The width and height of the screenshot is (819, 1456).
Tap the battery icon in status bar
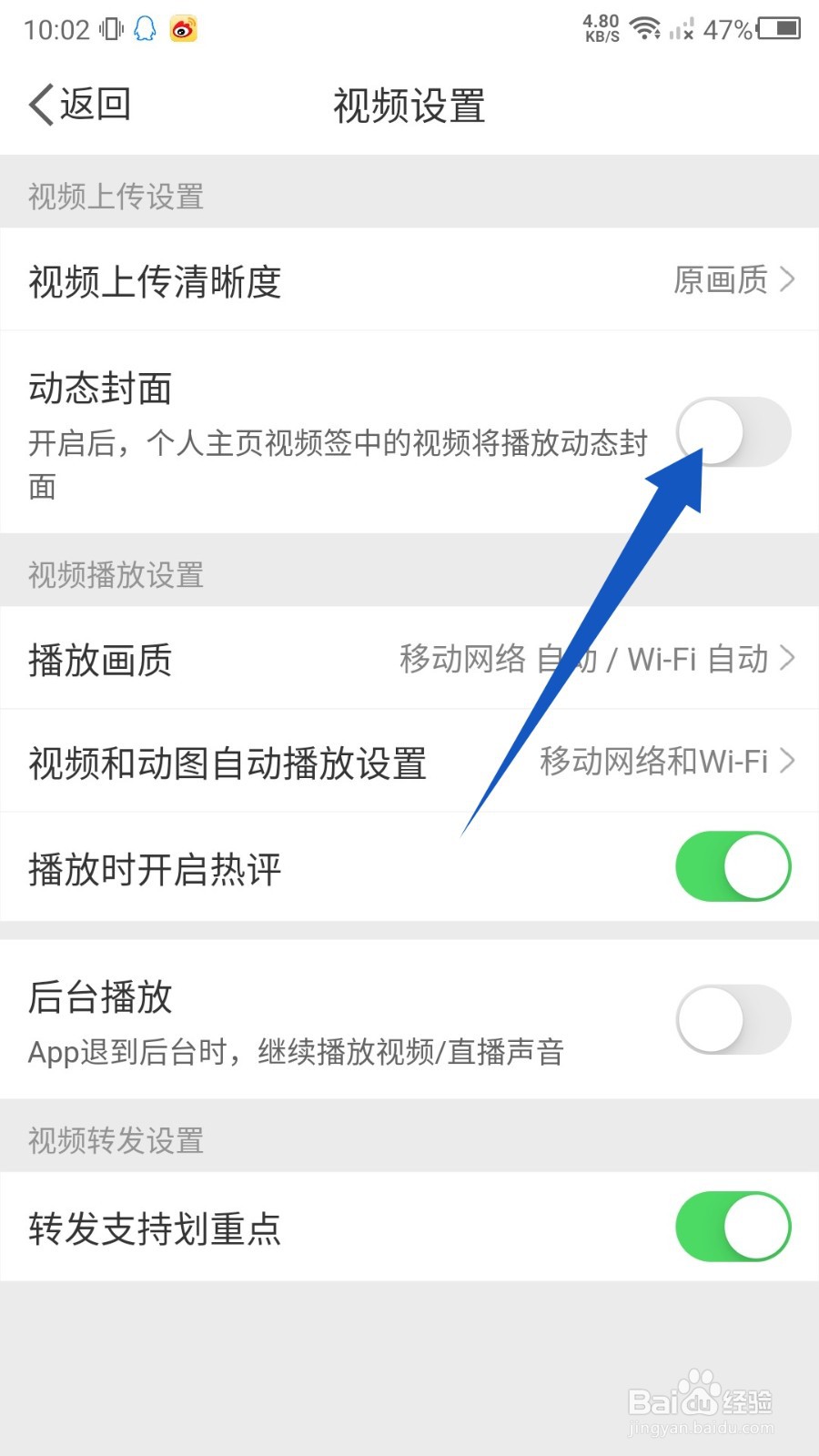click(778, 29)
